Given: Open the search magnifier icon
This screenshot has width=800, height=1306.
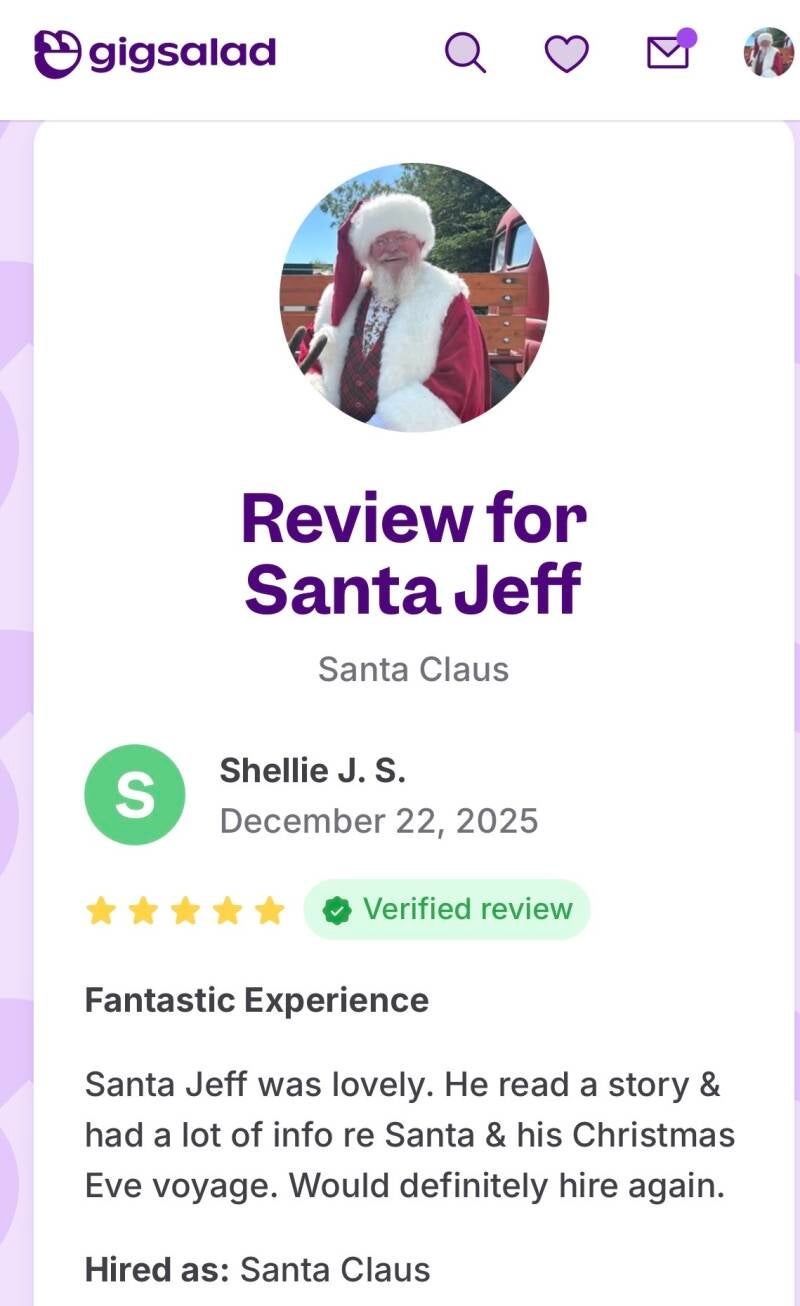Looking at the screenshot, I should point(465,52).
